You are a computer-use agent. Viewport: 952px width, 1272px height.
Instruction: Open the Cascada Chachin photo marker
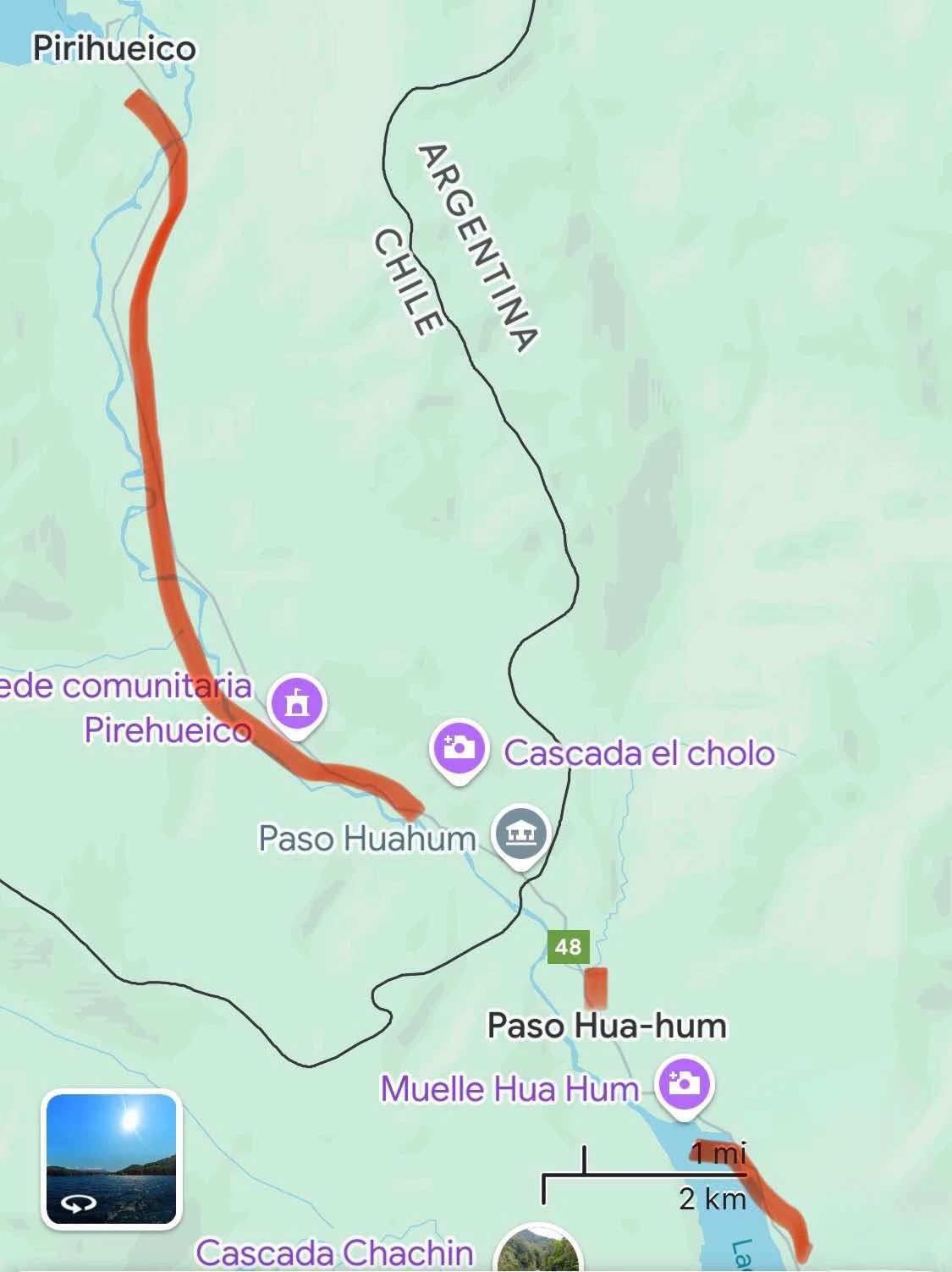(x=538, y=1253)
